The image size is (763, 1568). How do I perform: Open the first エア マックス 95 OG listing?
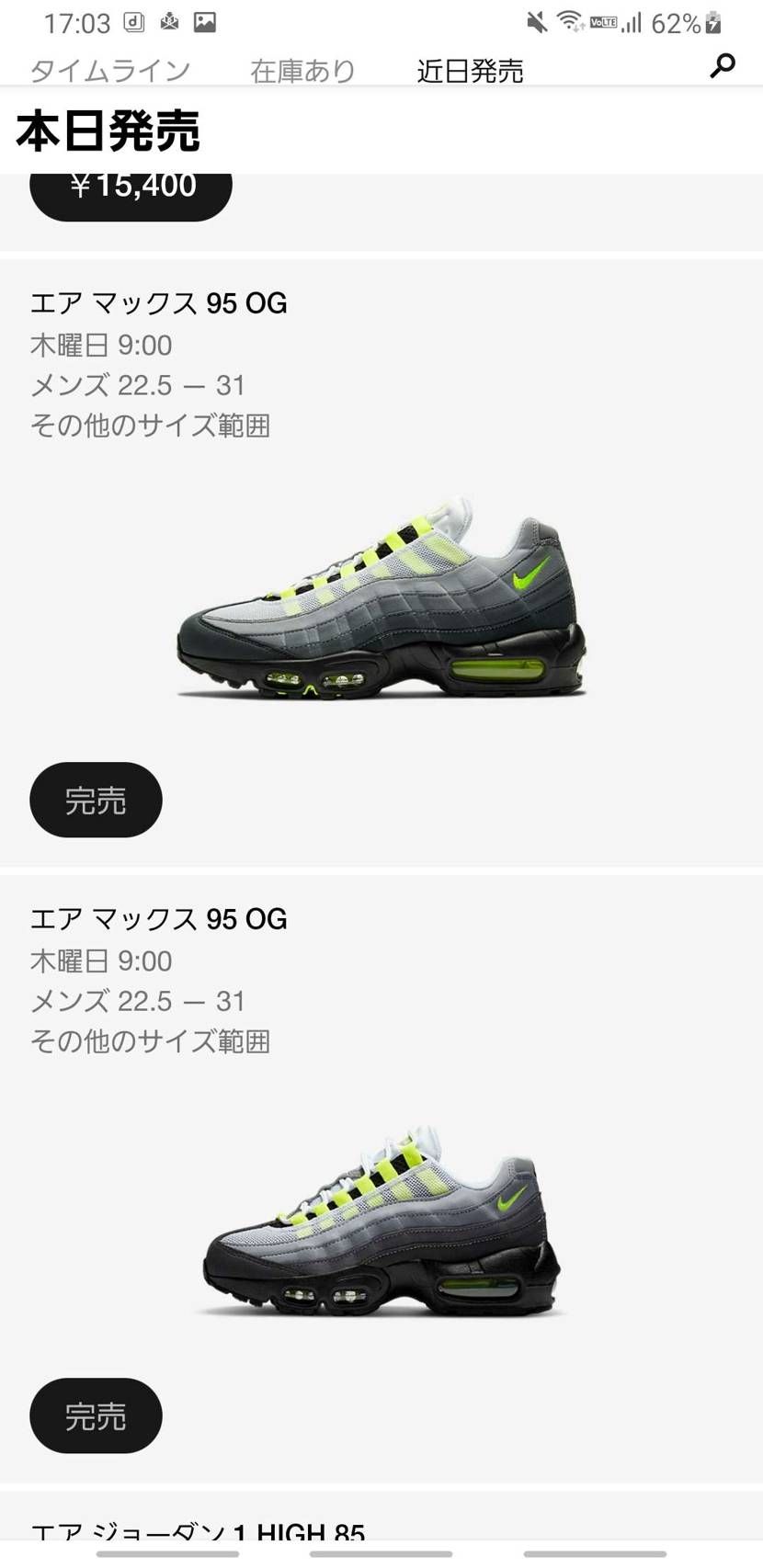point(157,302)
